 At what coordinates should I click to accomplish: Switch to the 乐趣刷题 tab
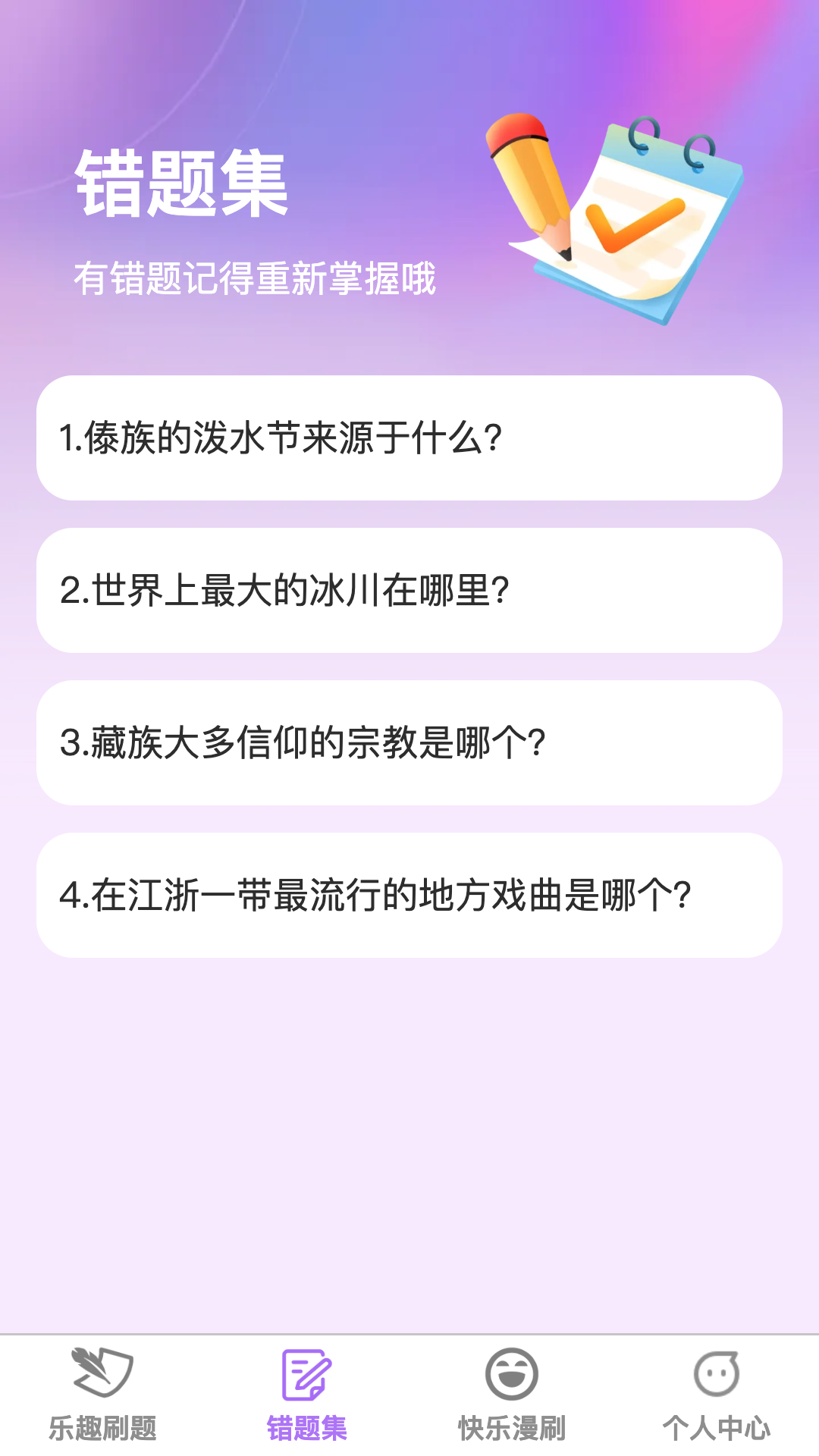[102, 1395]
